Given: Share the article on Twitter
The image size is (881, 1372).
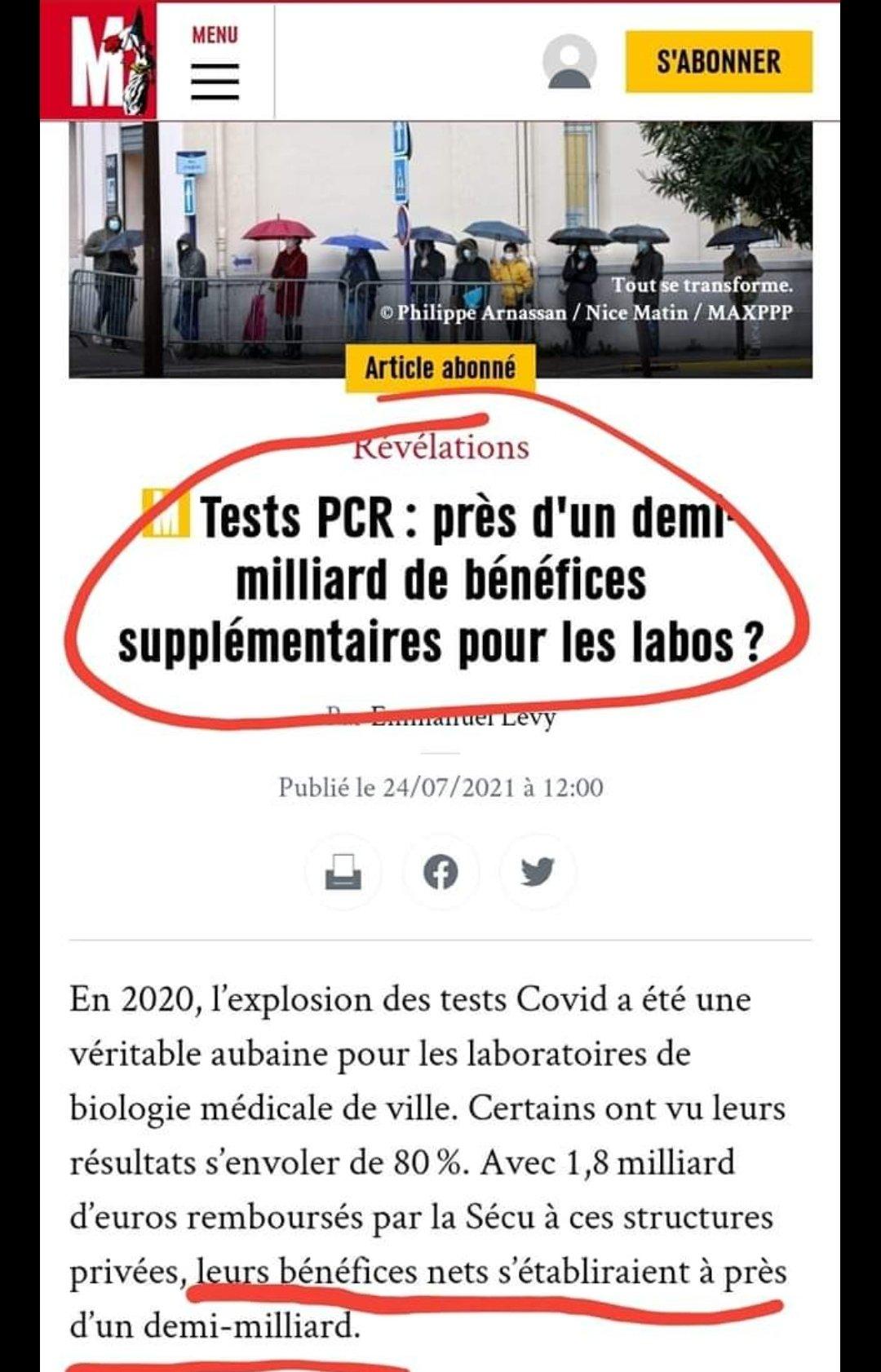Looking at the screenshot, I should [x=538, y=872].
